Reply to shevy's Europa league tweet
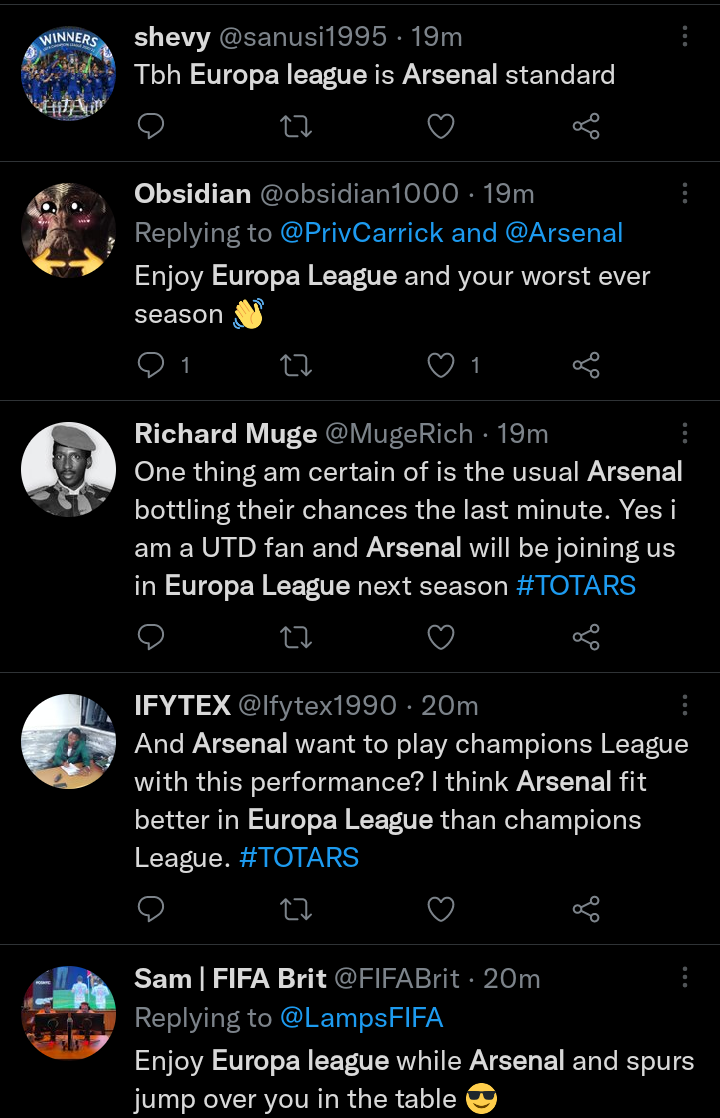Viewport: 720px width, 1118px height. pyautogui.click(x=150, y=126)
